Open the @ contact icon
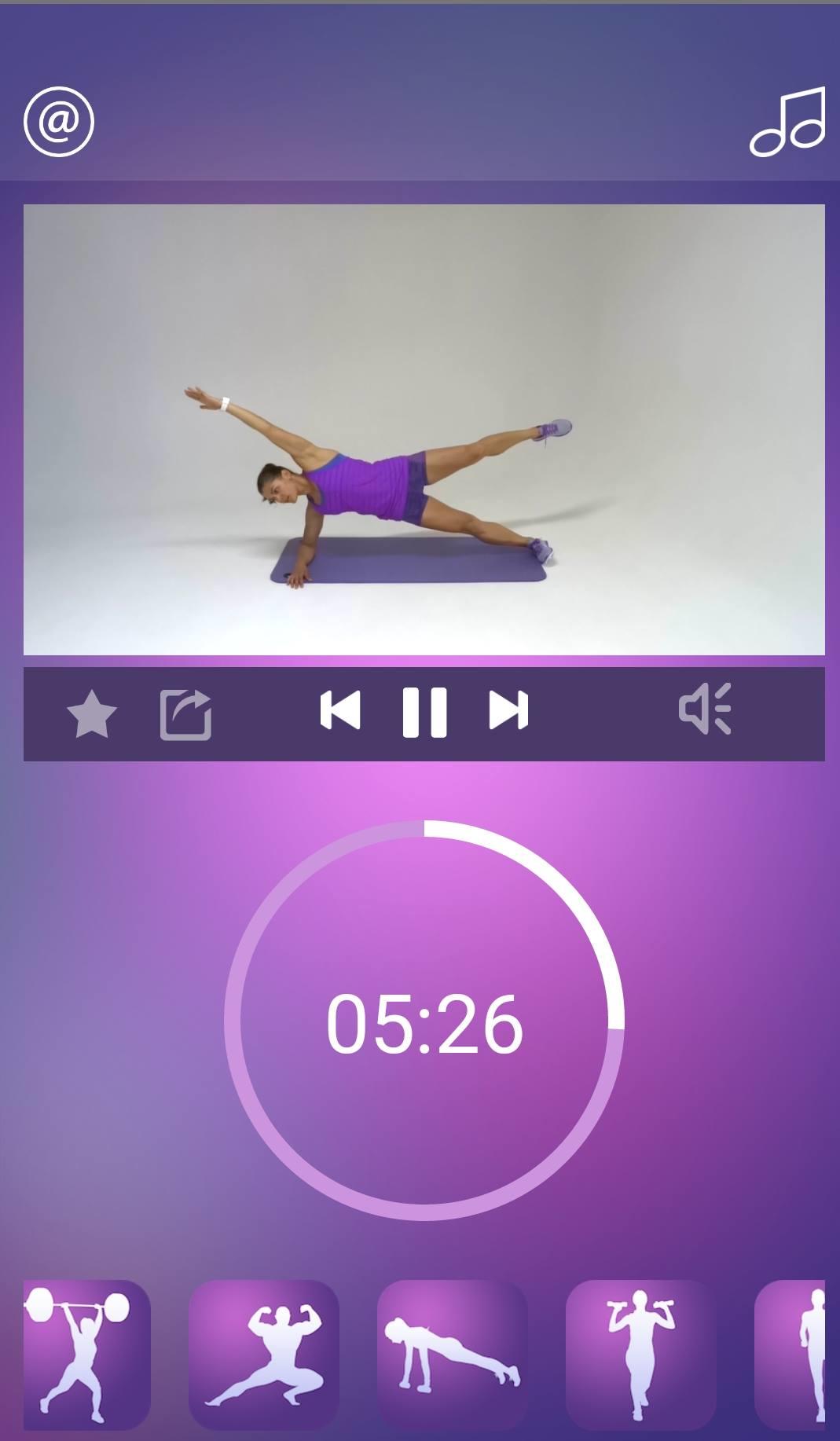 [x=59, y=122]
